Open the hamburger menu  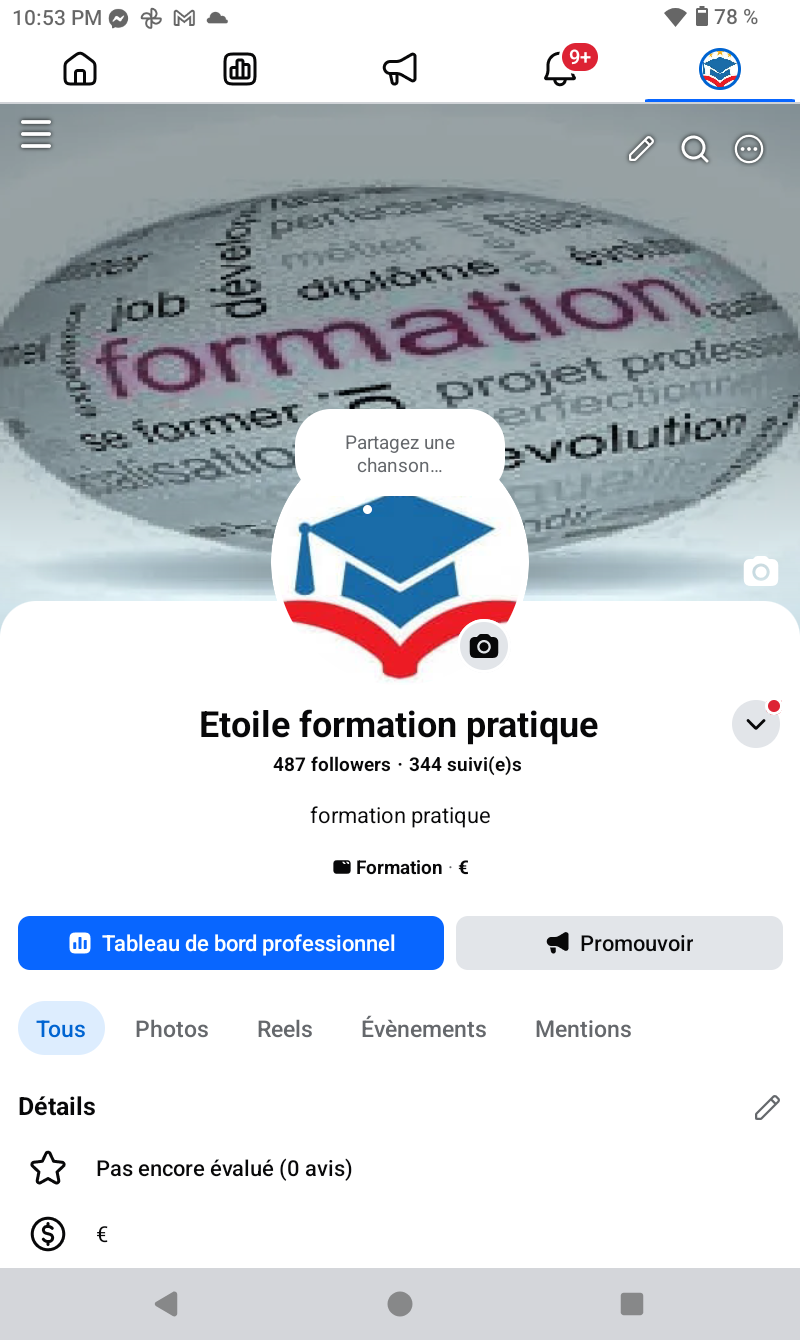[36, 133]
